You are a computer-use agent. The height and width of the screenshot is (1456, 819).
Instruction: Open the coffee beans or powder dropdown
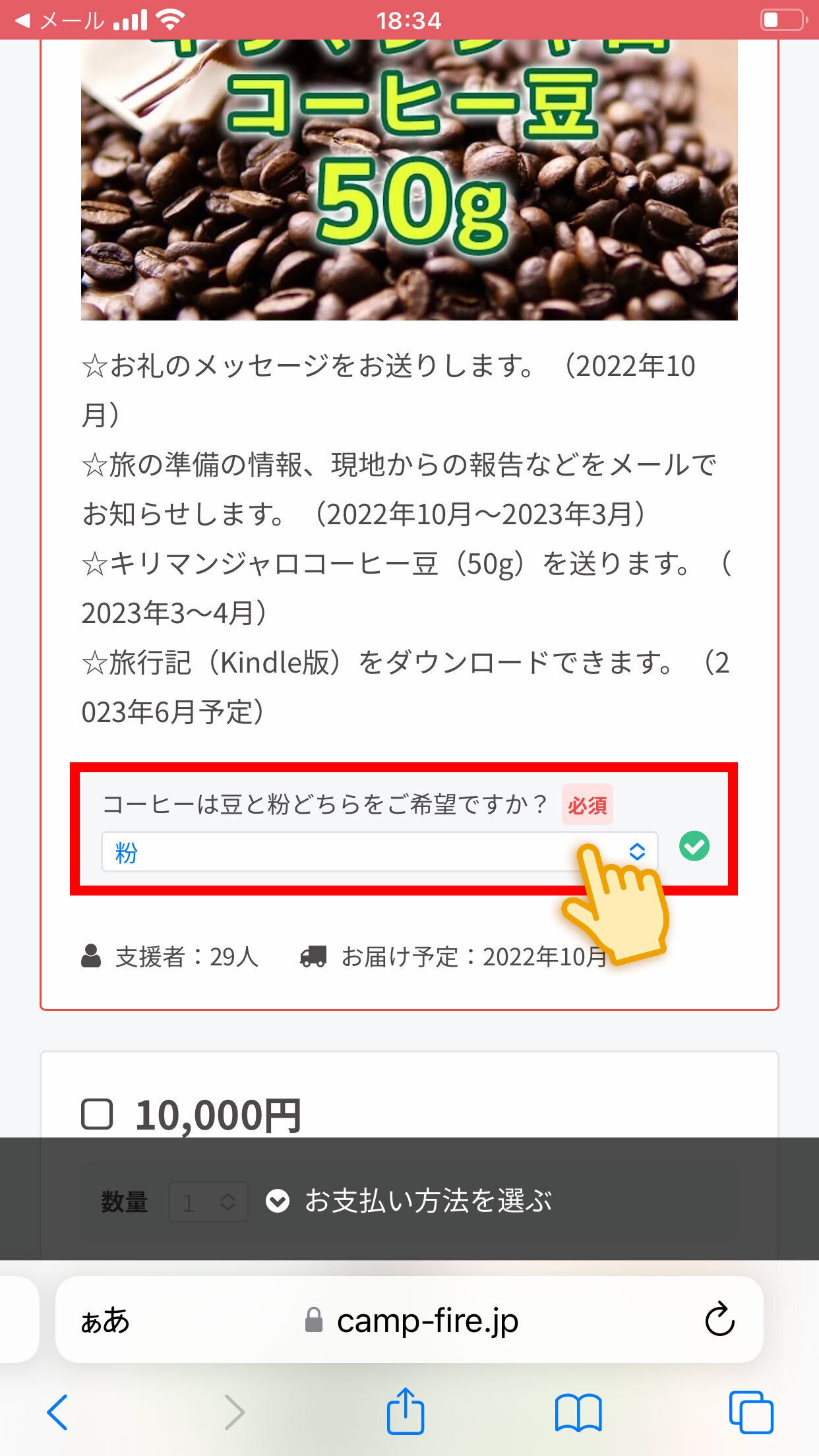379,852
